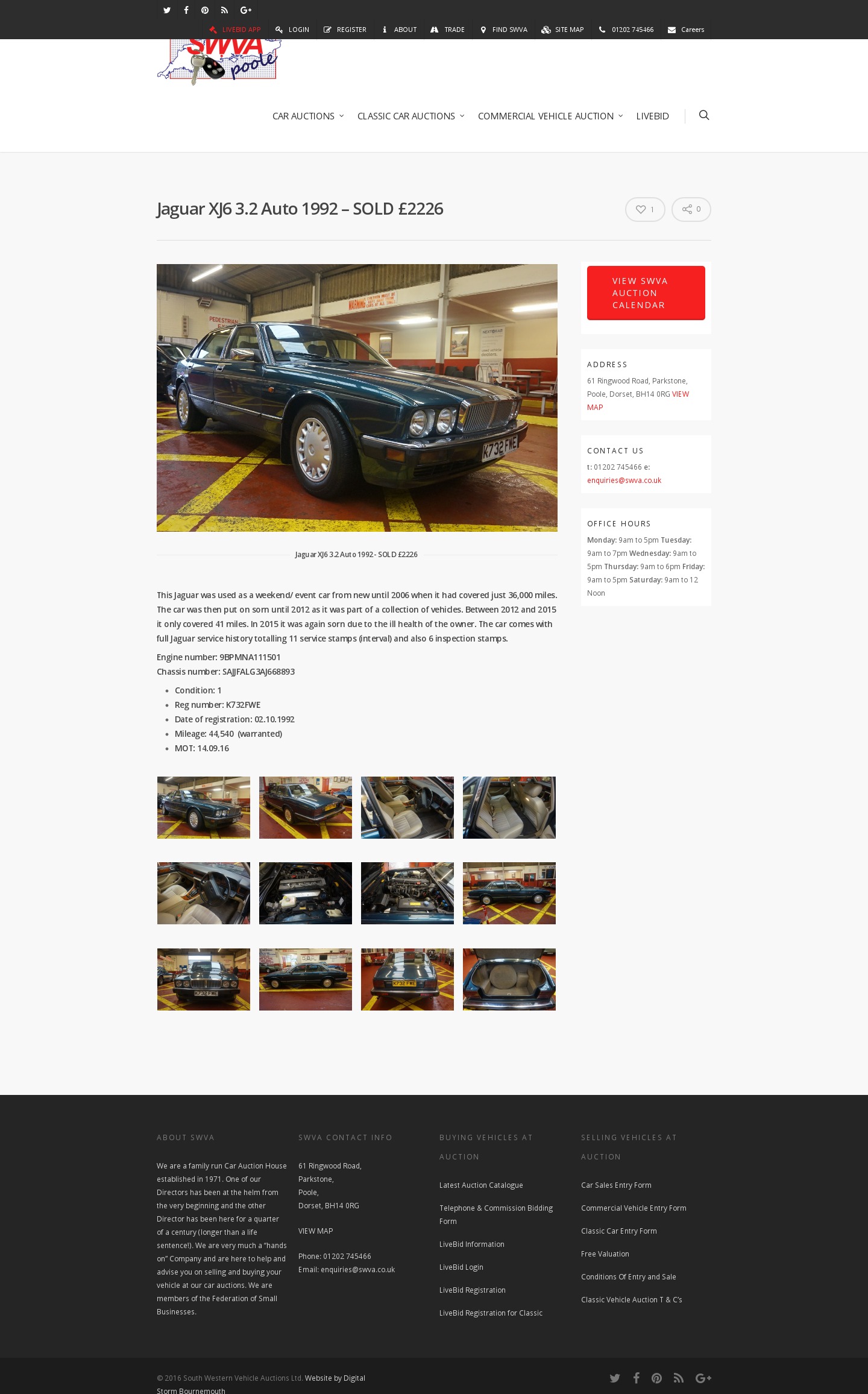Open View Map link in Address box
The width and height of the screenshot is (868, 1394).
click(680, 394)
